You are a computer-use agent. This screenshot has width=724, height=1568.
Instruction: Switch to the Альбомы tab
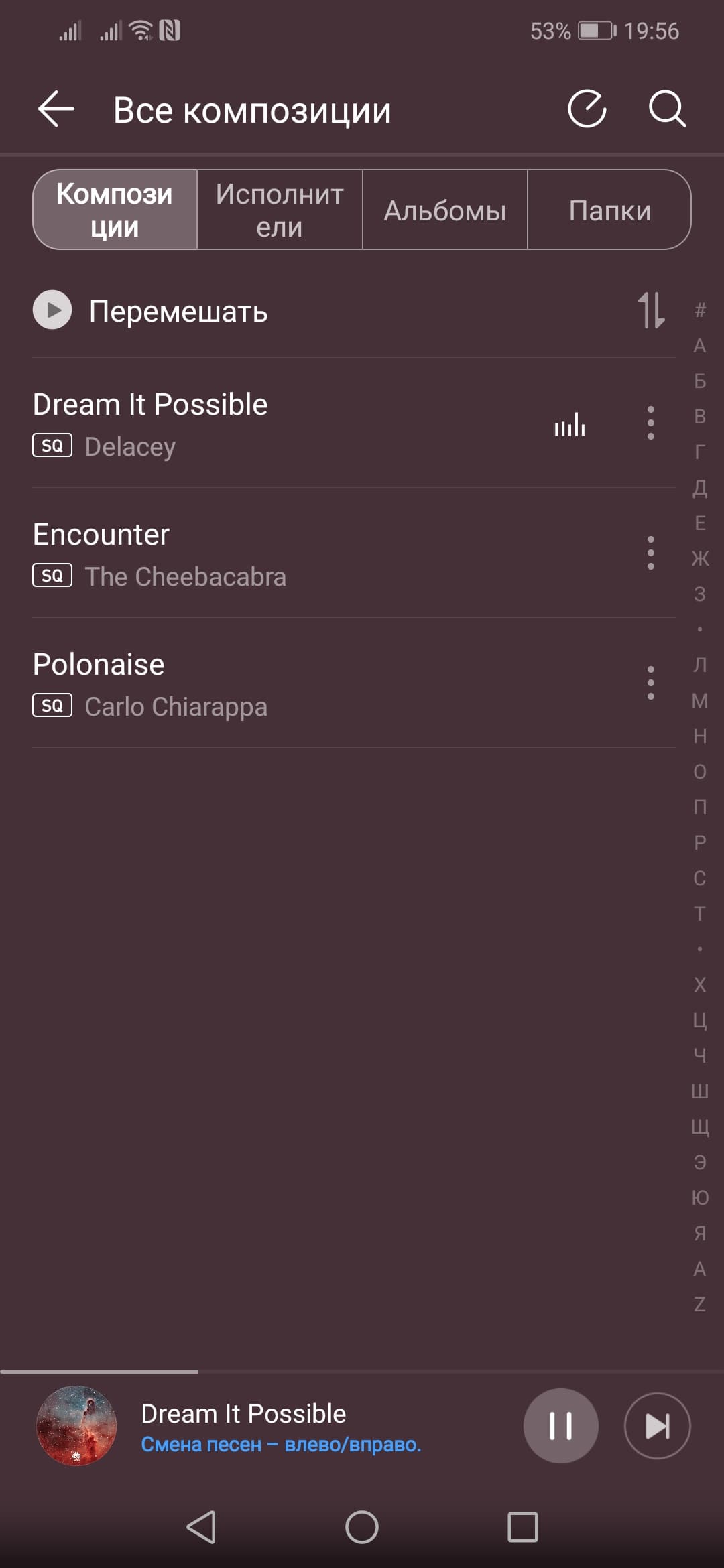(444, 210)
